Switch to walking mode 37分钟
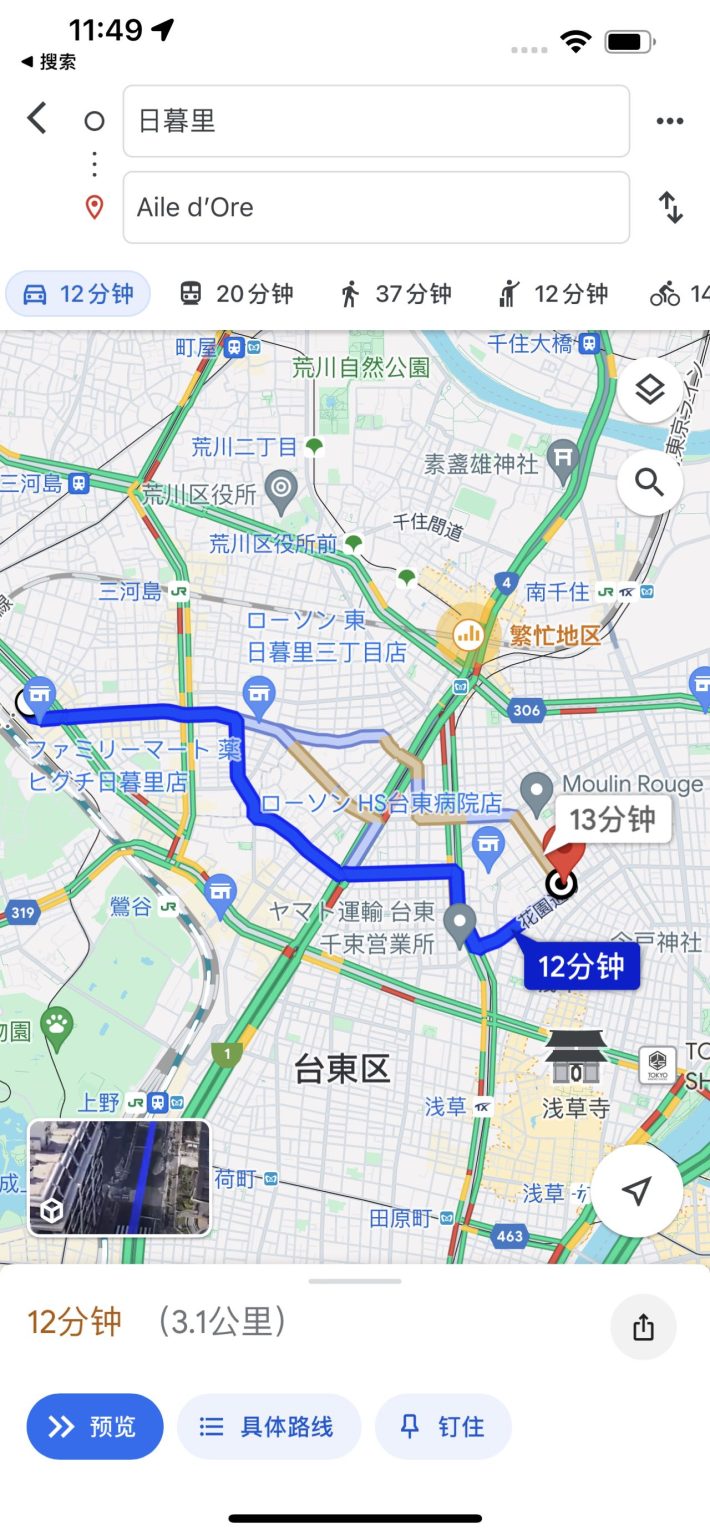The image size is (710, 1536). coord(395,294)
